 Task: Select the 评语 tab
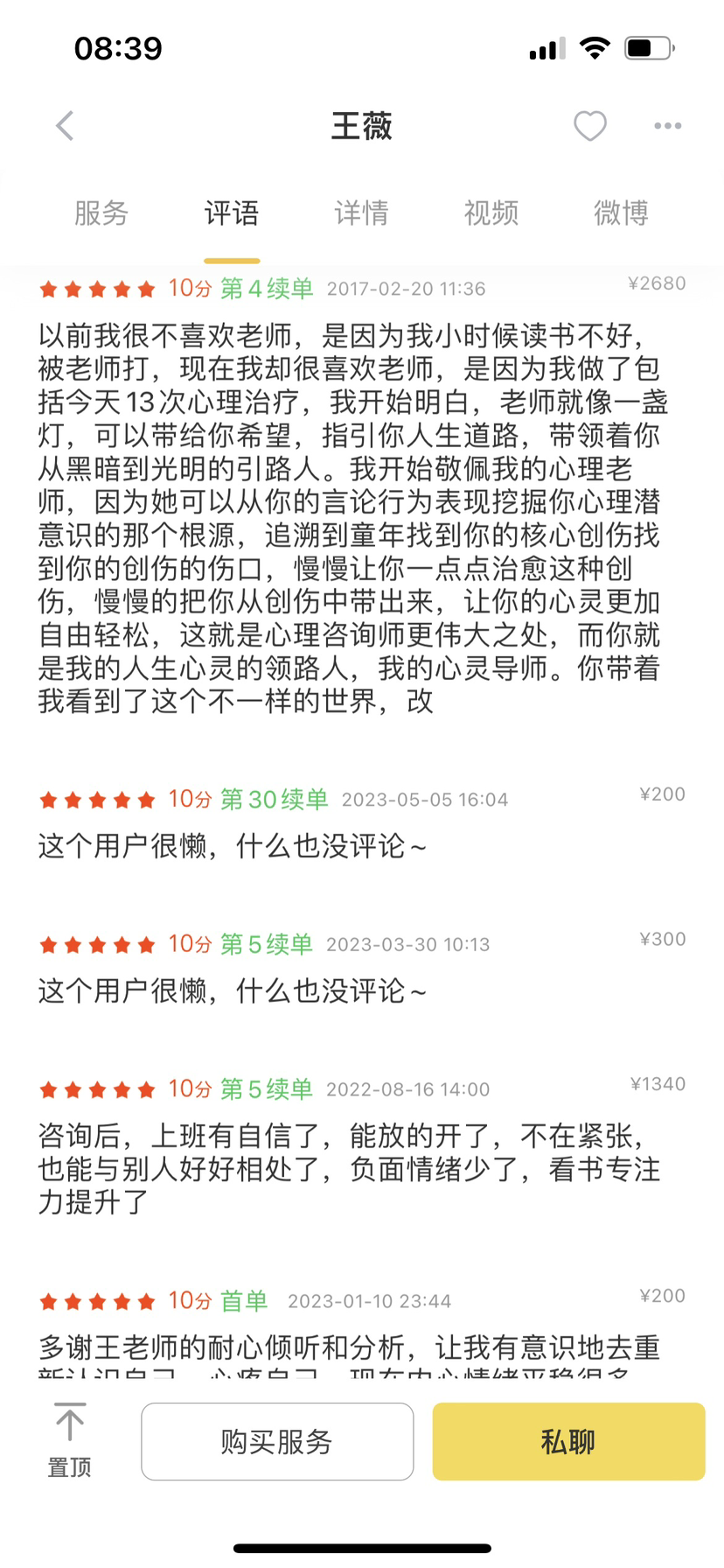pyautogui.click(x=232, y=213)
